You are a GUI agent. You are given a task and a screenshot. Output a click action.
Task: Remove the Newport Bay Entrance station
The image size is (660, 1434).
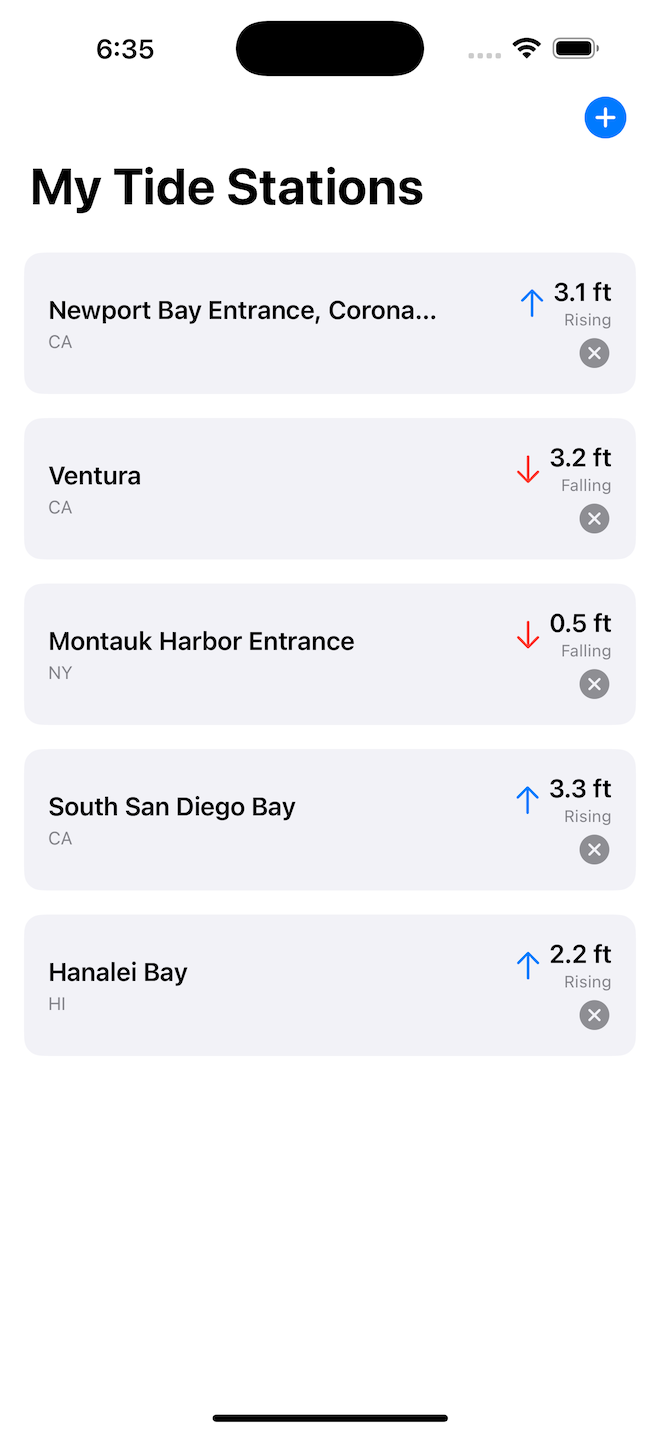click(594, 353)
